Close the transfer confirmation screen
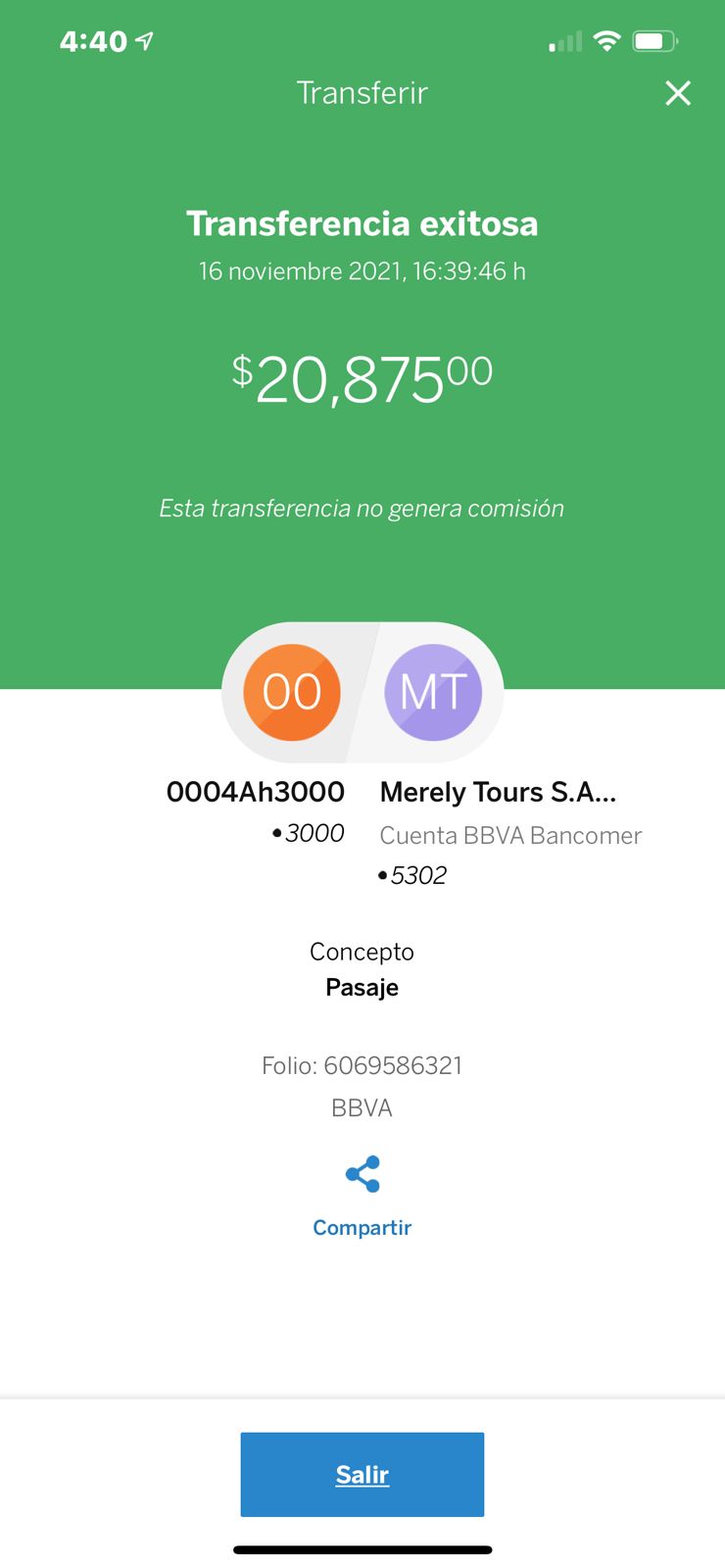This screenshot has width=725, height=1568. point(678,93)
